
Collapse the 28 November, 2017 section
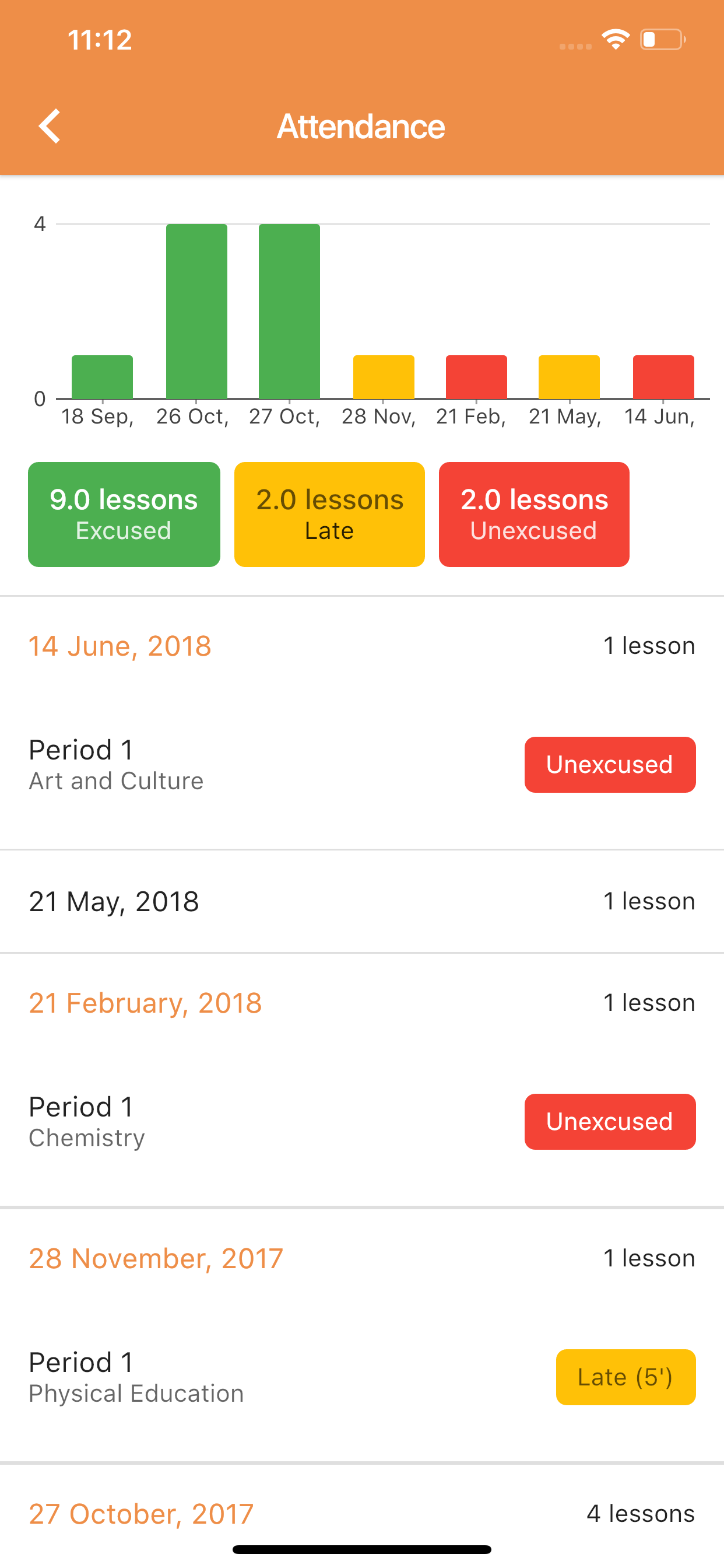tap(362, 1258)
